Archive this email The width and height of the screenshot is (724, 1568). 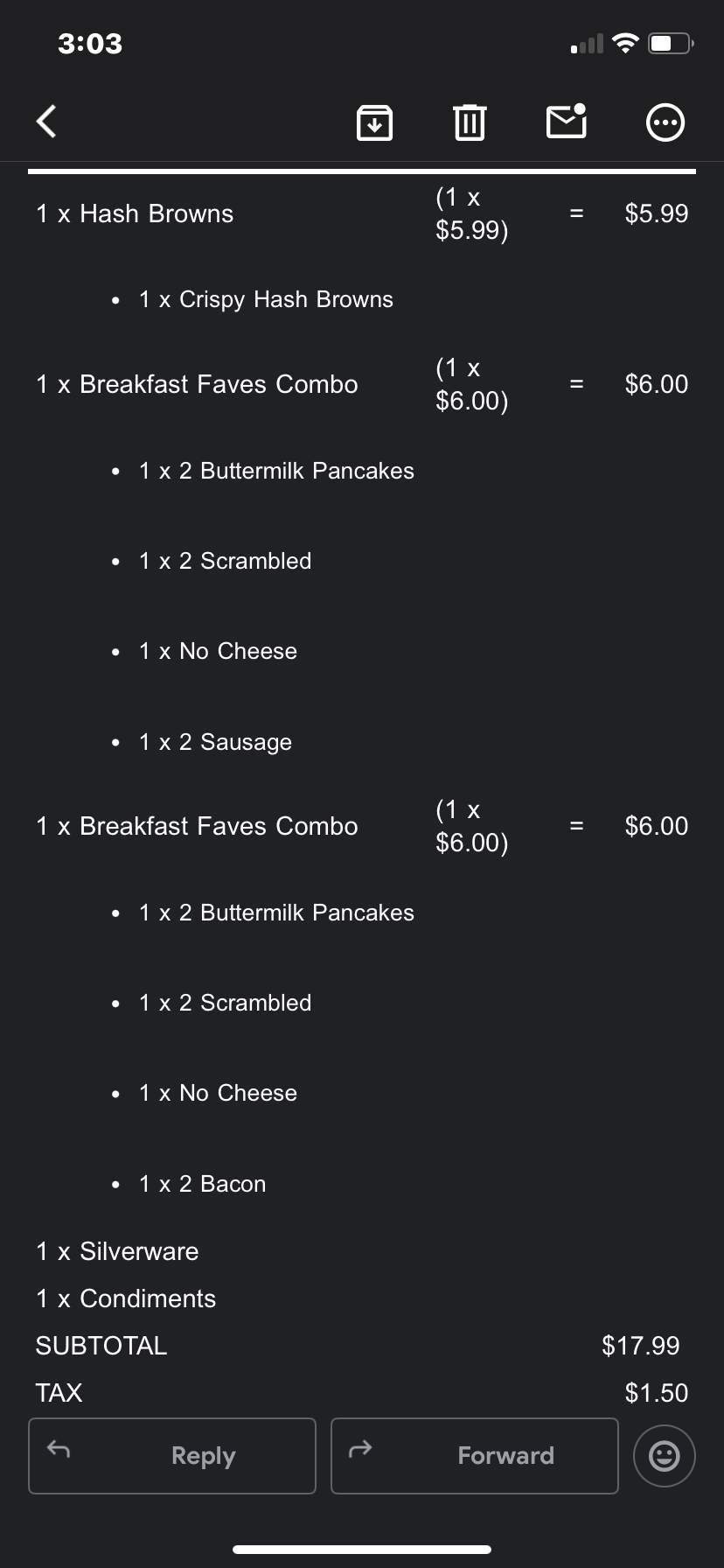point(374,122)
